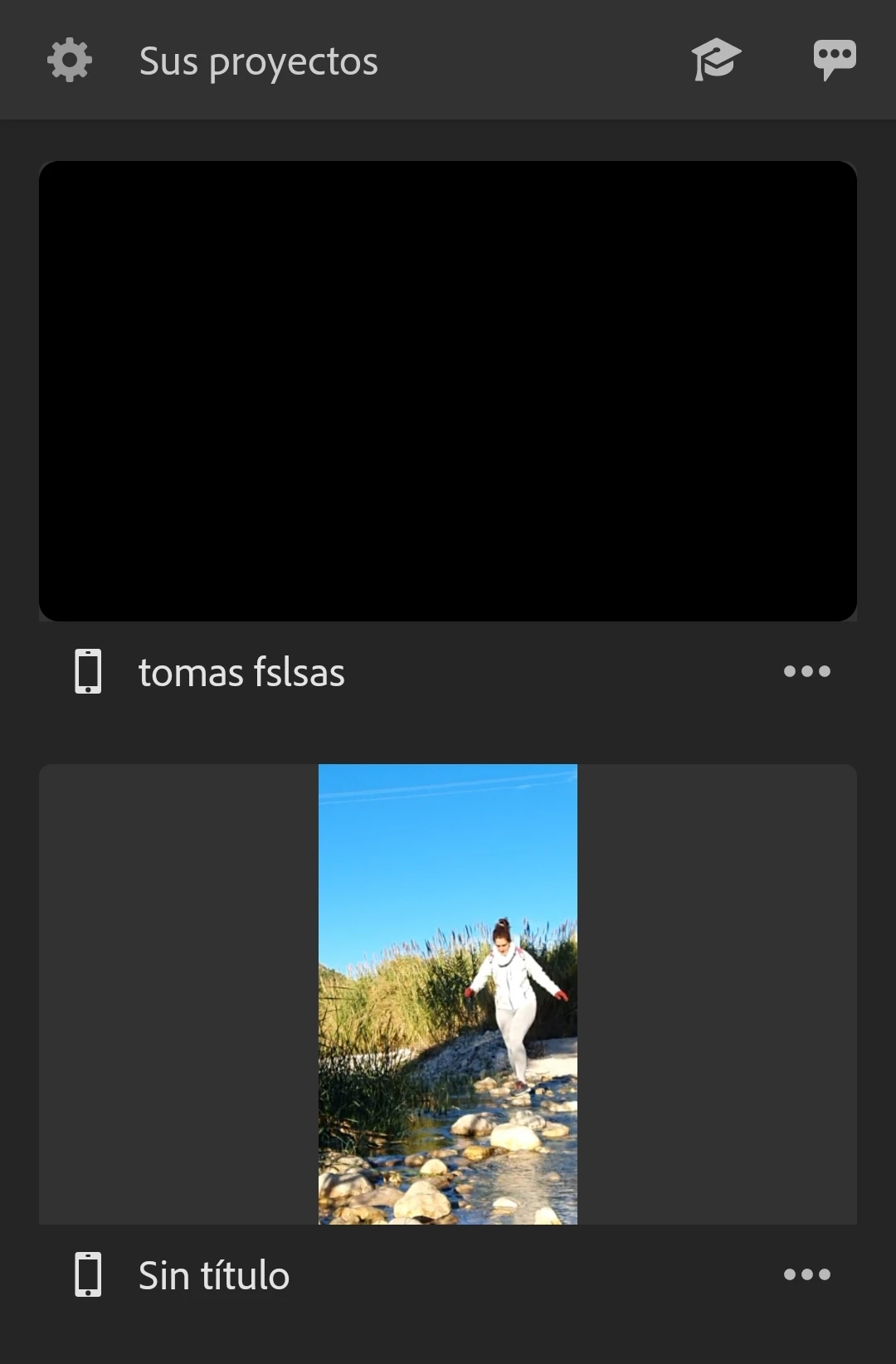
Task: Open the feedback chat bubble icon
Action: click(x=834, y=60)
